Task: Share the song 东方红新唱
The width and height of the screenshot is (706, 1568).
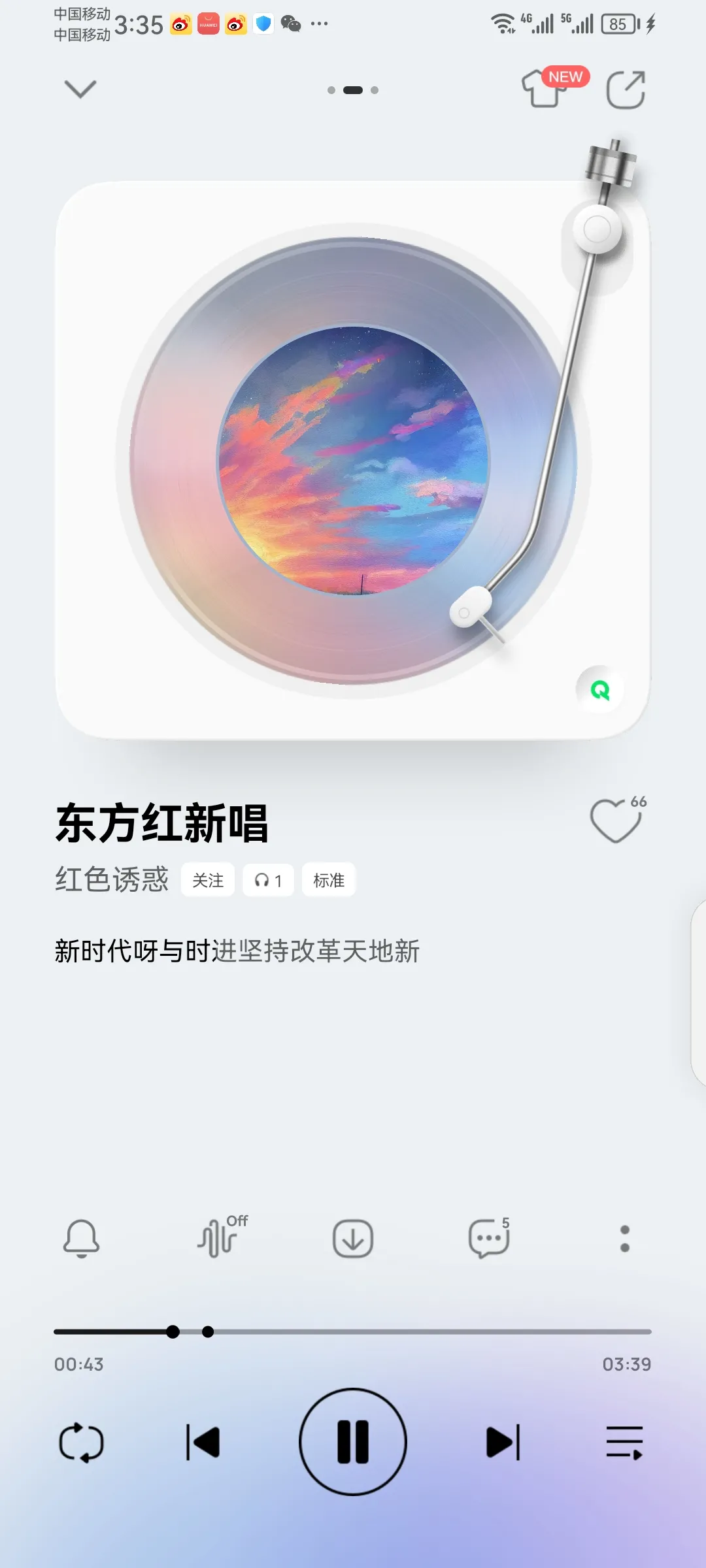Action: point(626,90)
